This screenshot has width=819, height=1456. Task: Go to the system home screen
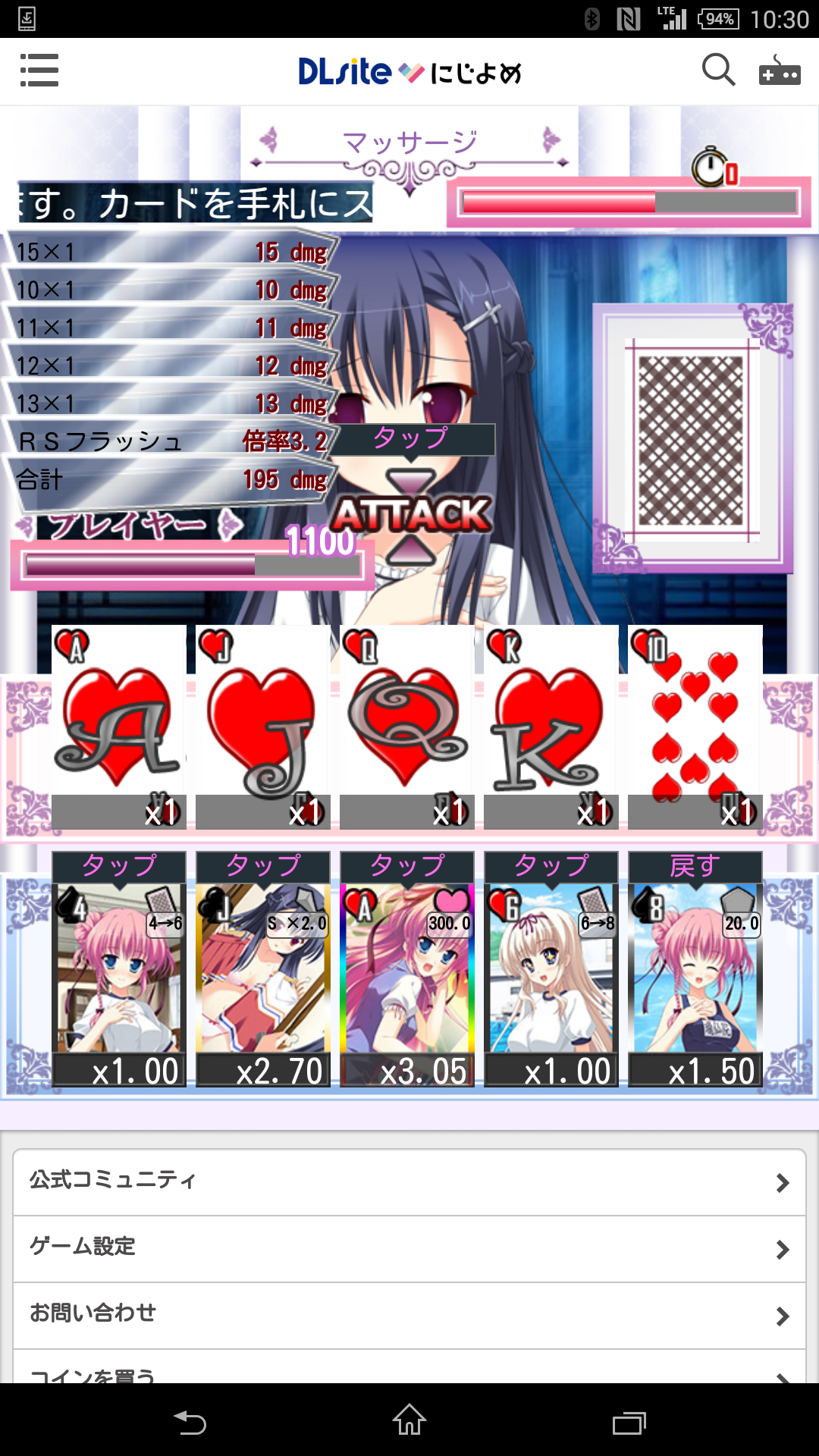point(409,1421)
